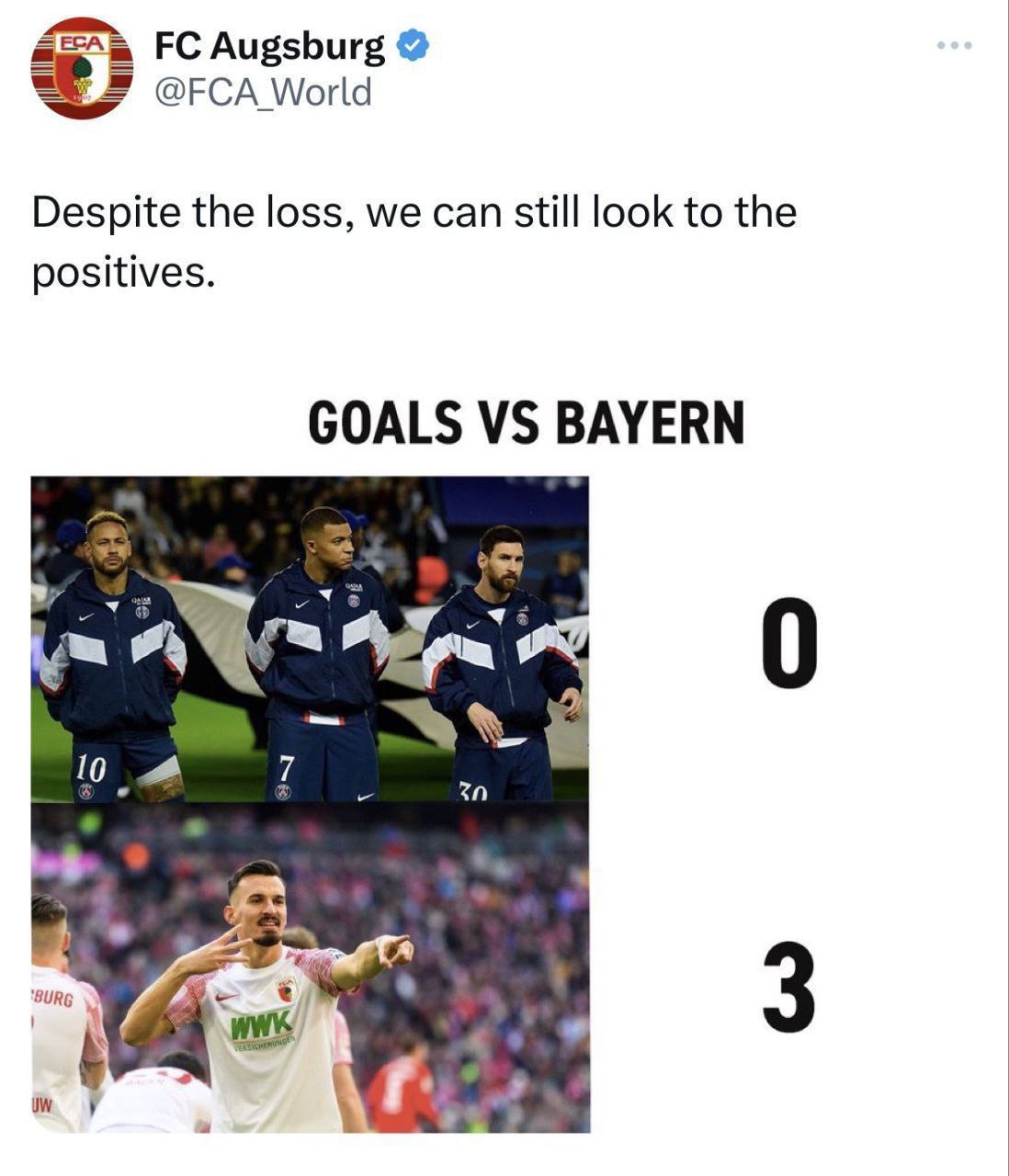Open the tweet's three-dot overflow menu
This screenshot has height=1176, width=1009.
pyautogui.click(x=955, y=45)
